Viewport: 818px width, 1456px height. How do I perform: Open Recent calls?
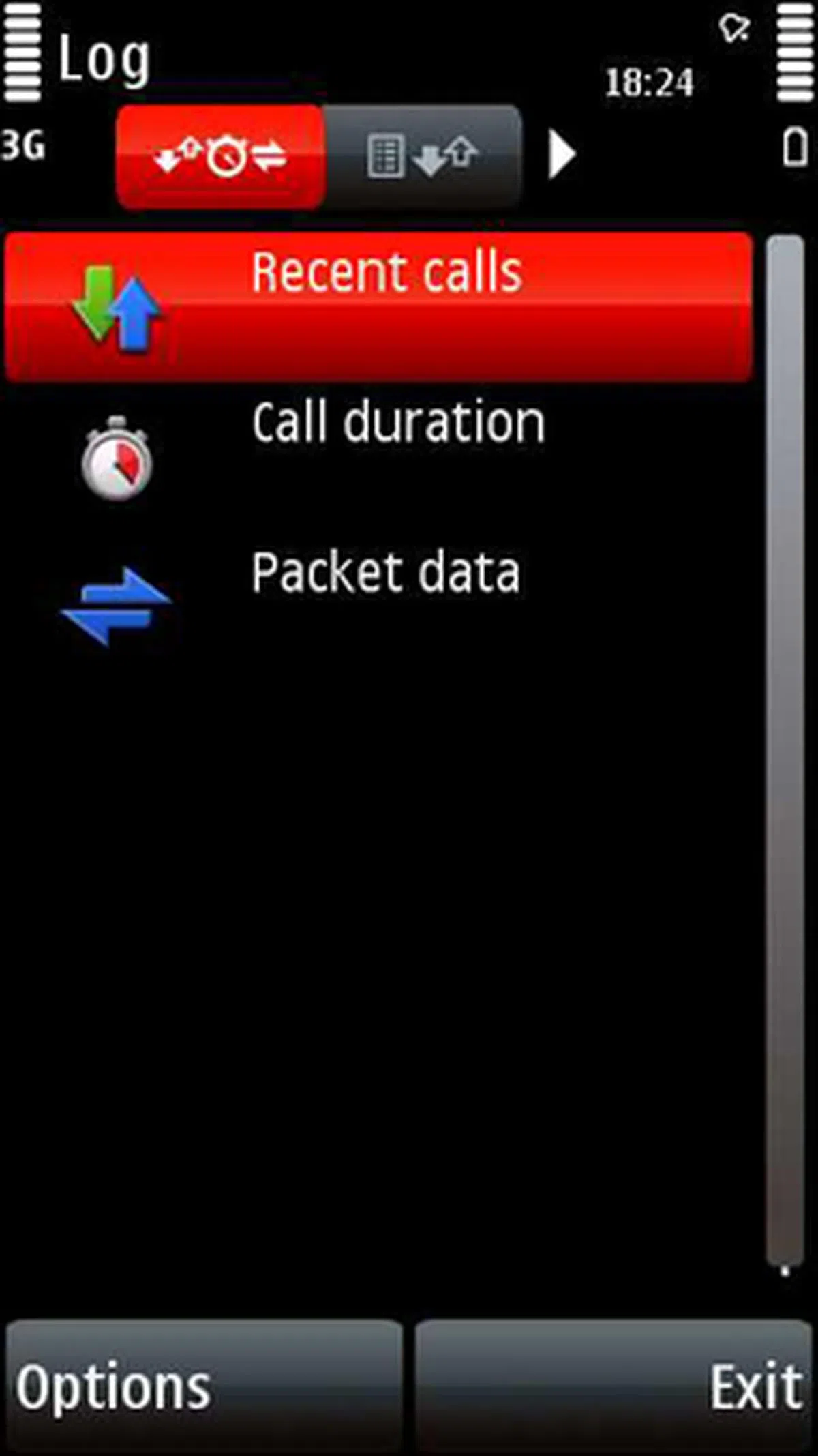[x=379, y=306]
